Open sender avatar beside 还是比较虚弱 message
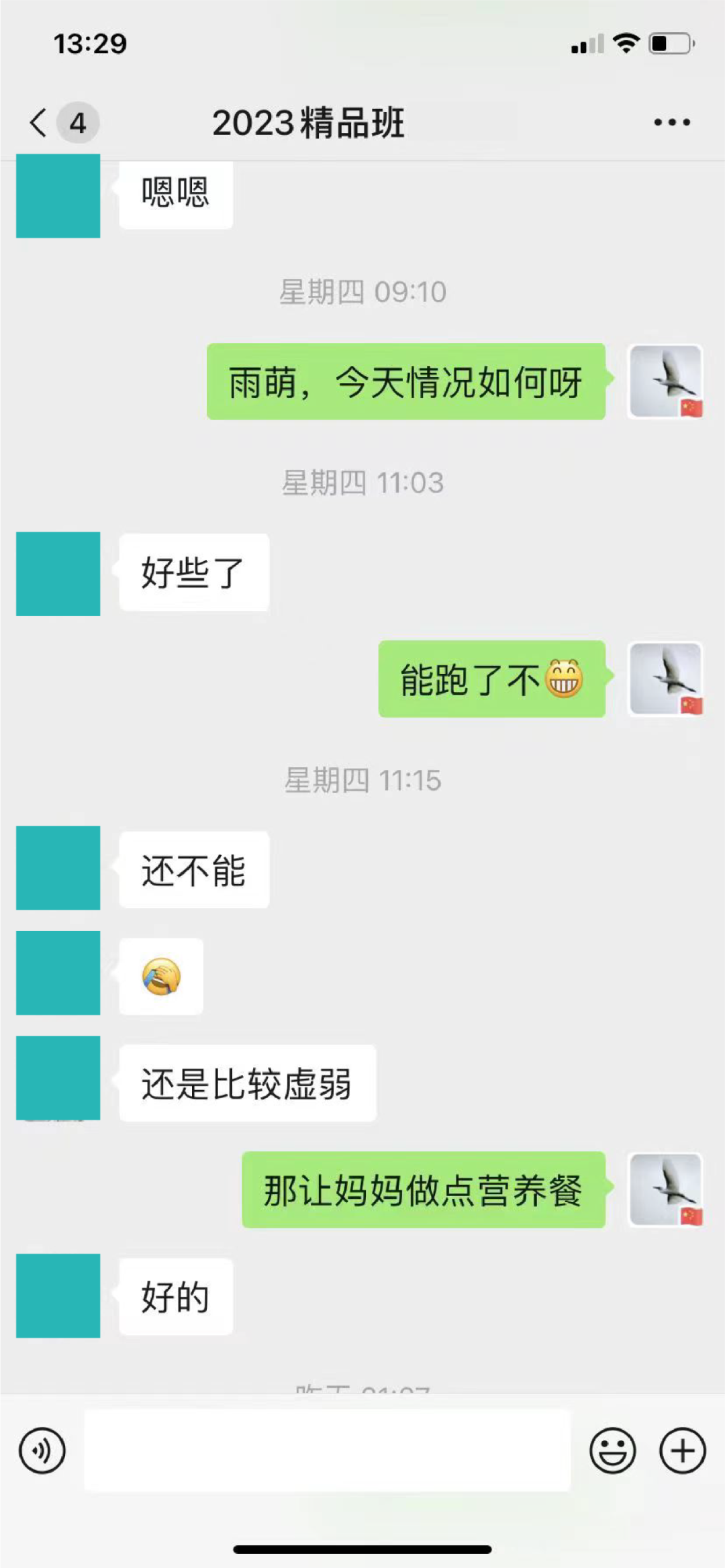This screenshot has width=725, height=1568. 58,1077
